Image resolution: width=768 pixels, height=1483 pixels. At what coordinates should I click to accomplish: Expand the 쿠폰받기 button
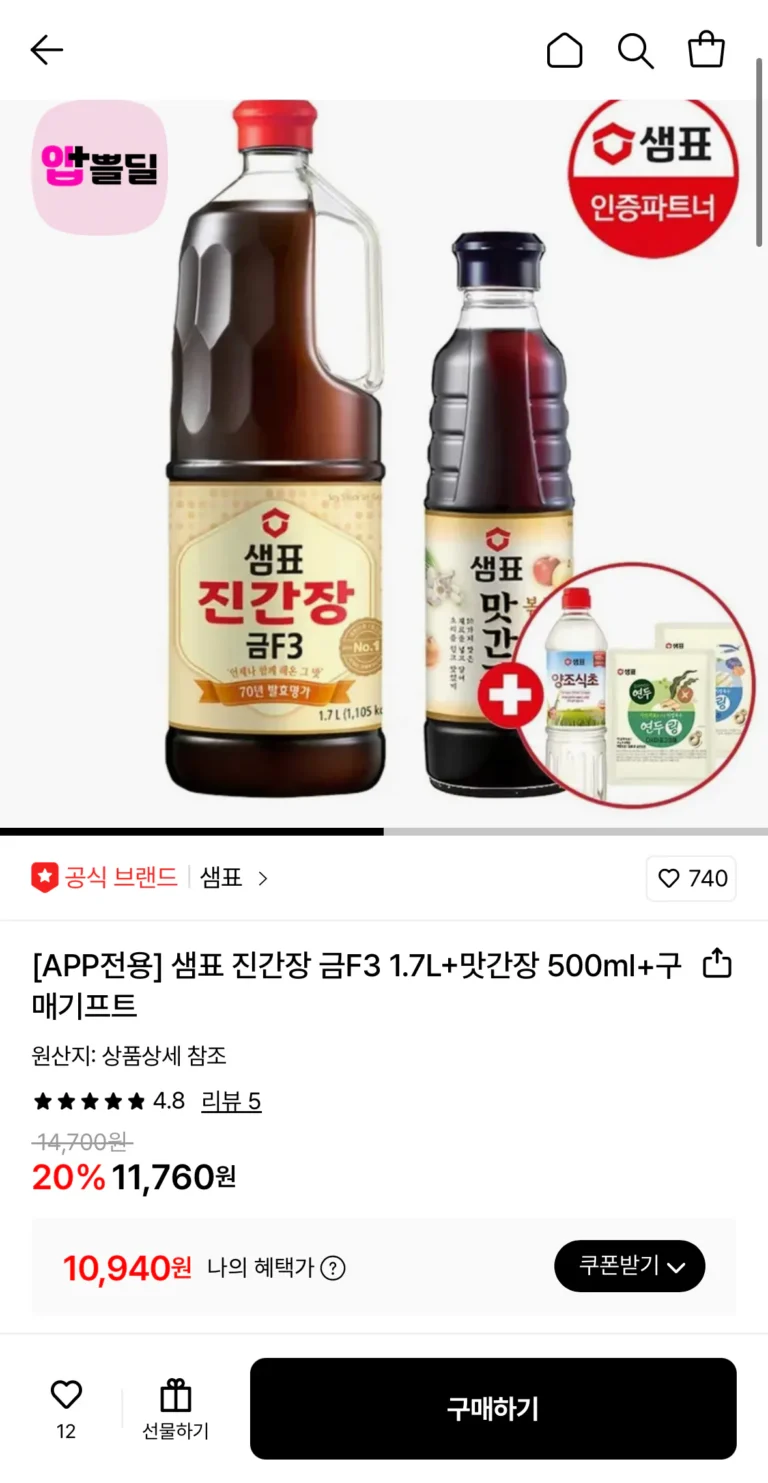tap(630, 1266)
